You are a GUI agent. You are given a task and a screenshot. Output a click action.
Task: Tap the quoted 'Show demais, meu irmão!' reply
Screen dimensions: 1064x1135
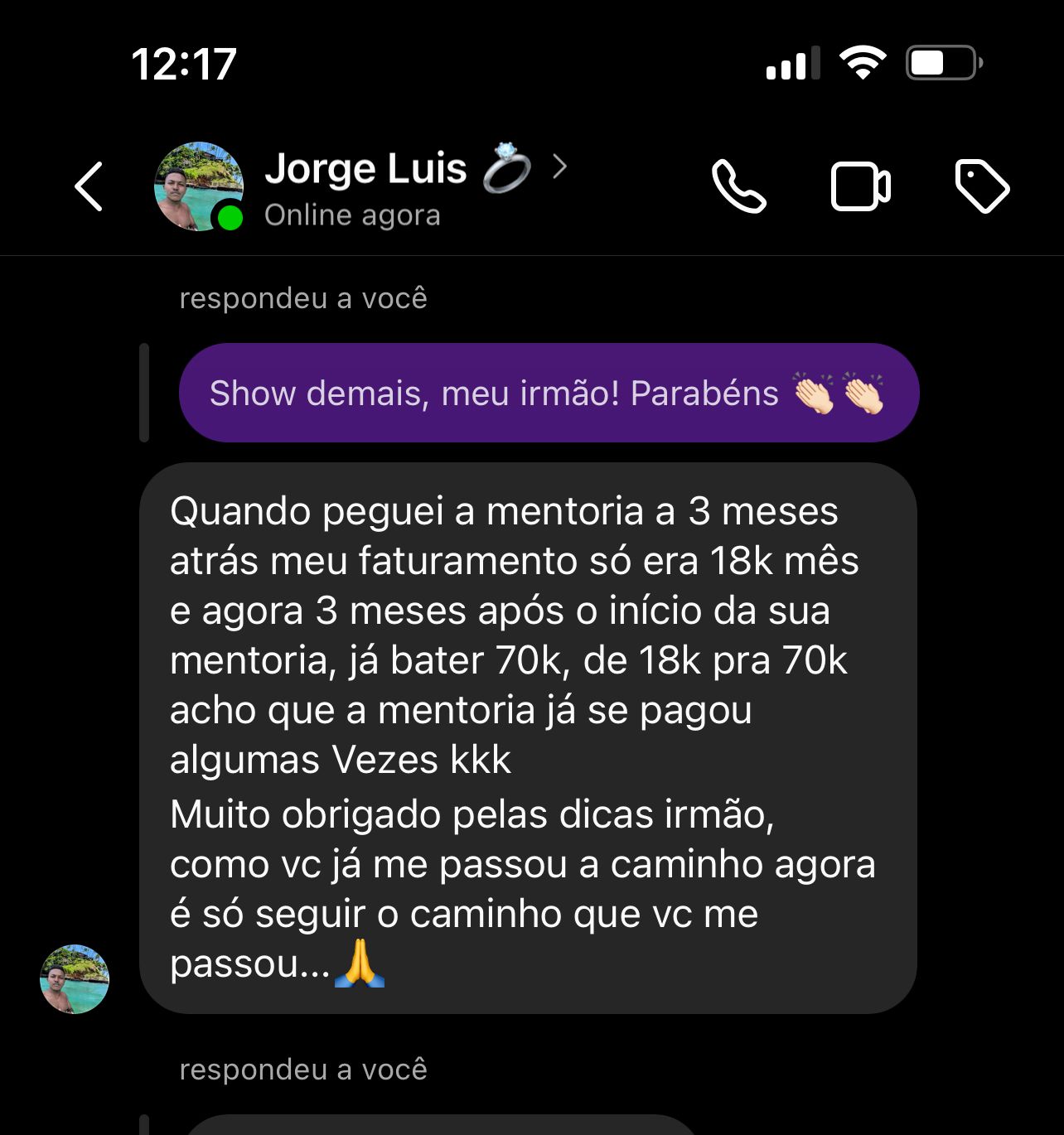point(549,393)
